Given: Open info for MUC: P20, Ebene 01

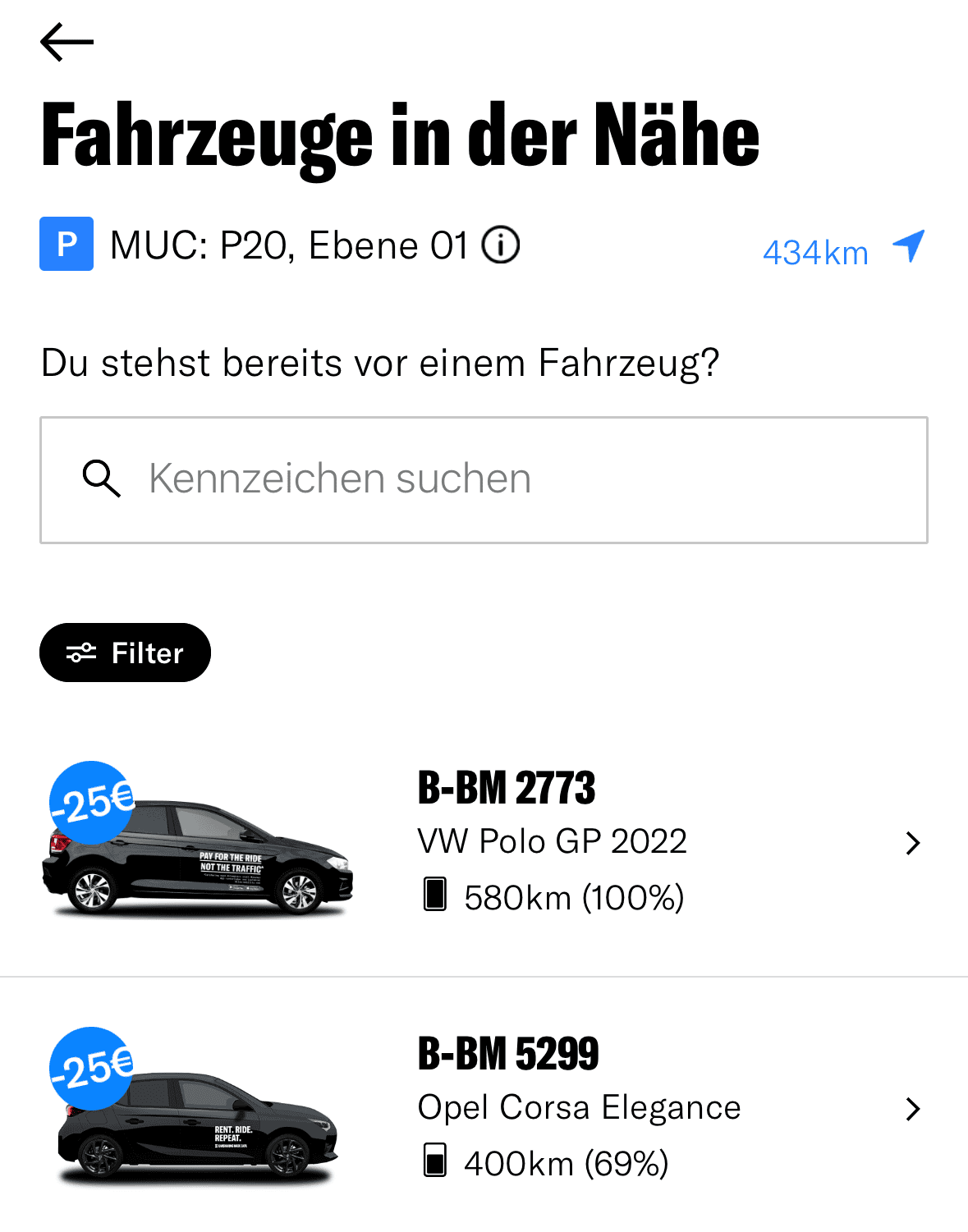Looking at the screenshot, I should [500, 245].
